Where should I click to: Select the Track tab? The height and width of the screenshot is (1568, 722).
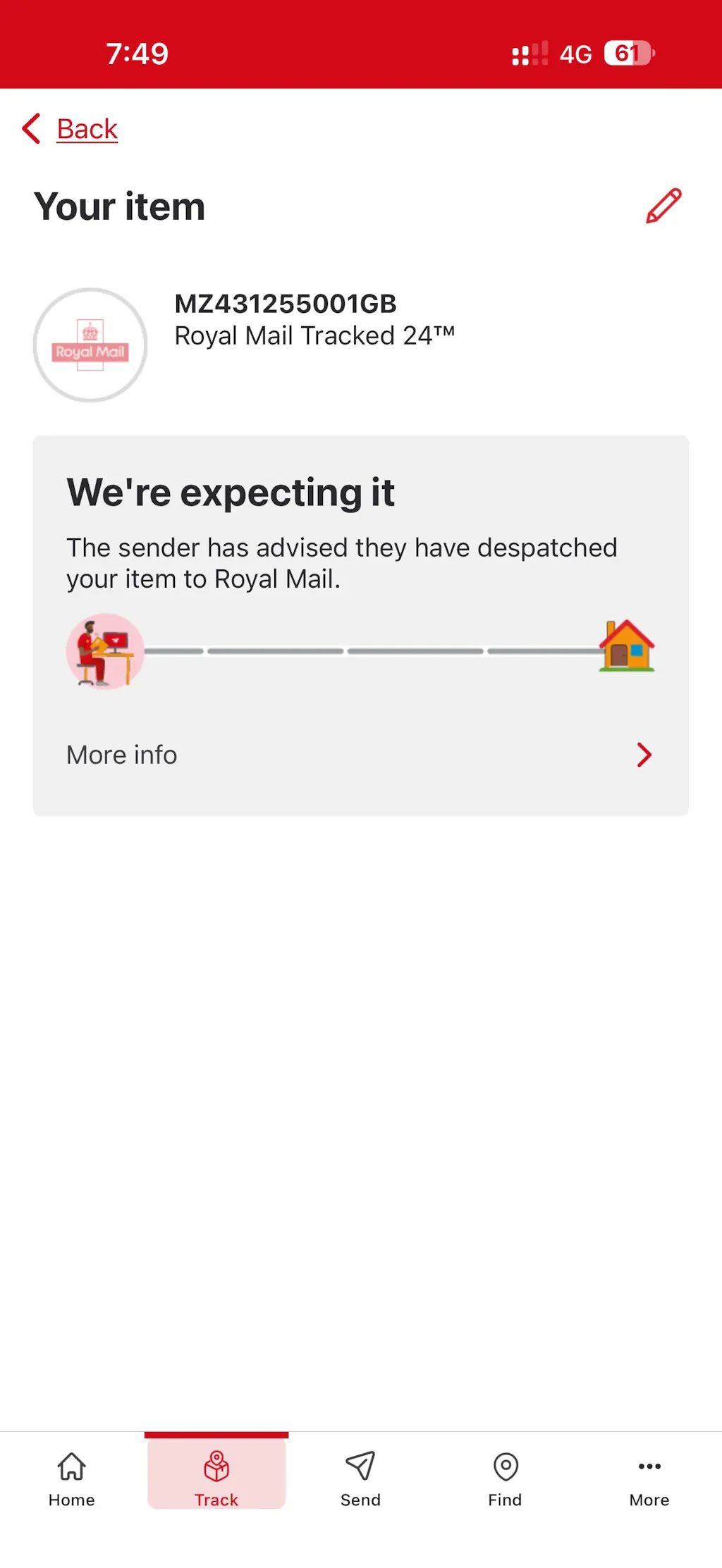(216, 1479)
